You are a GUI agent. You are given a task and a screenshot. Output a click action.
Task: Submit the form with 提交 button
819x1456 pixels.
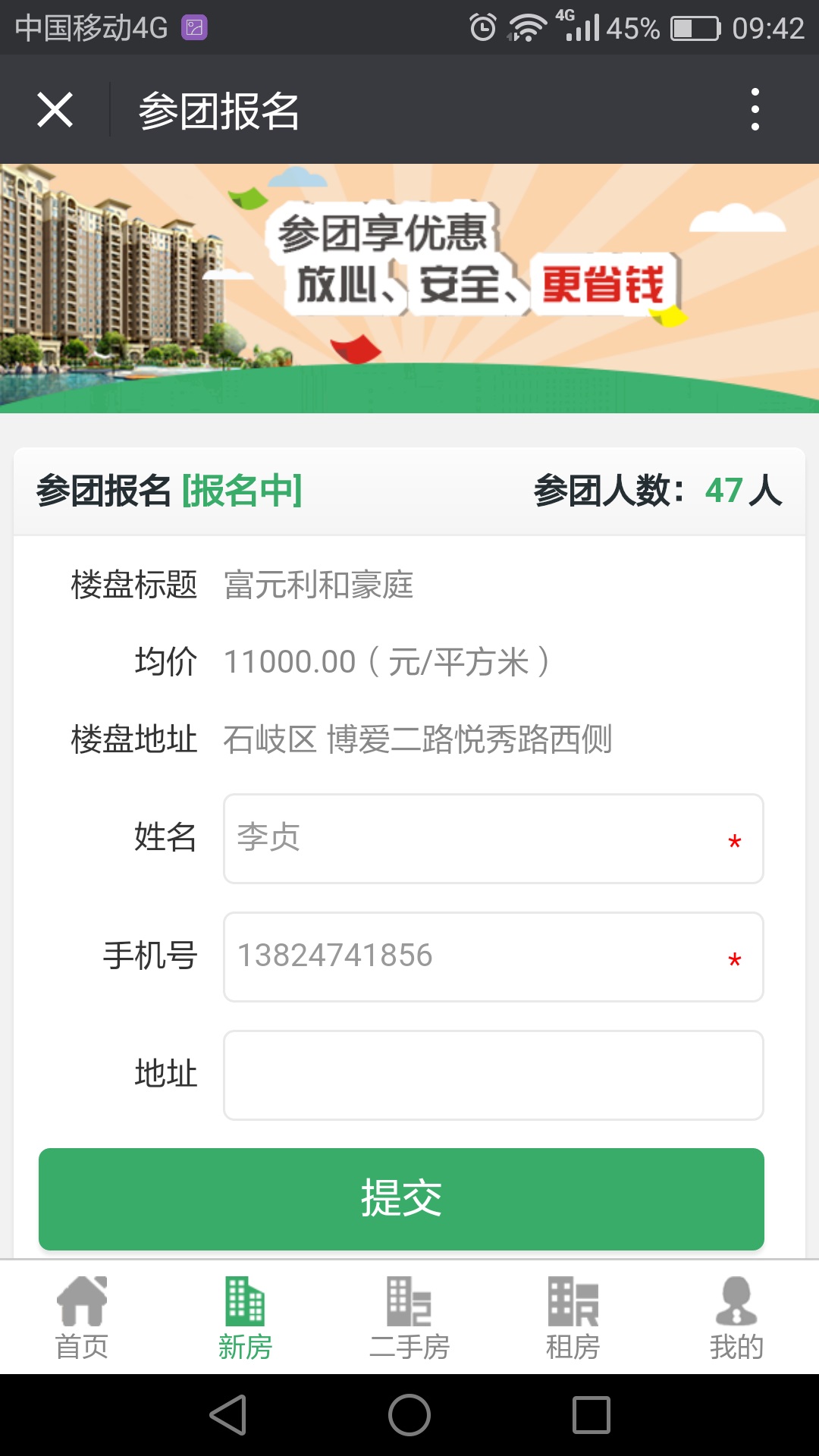pyautogui.click(x=401, y=1199)
